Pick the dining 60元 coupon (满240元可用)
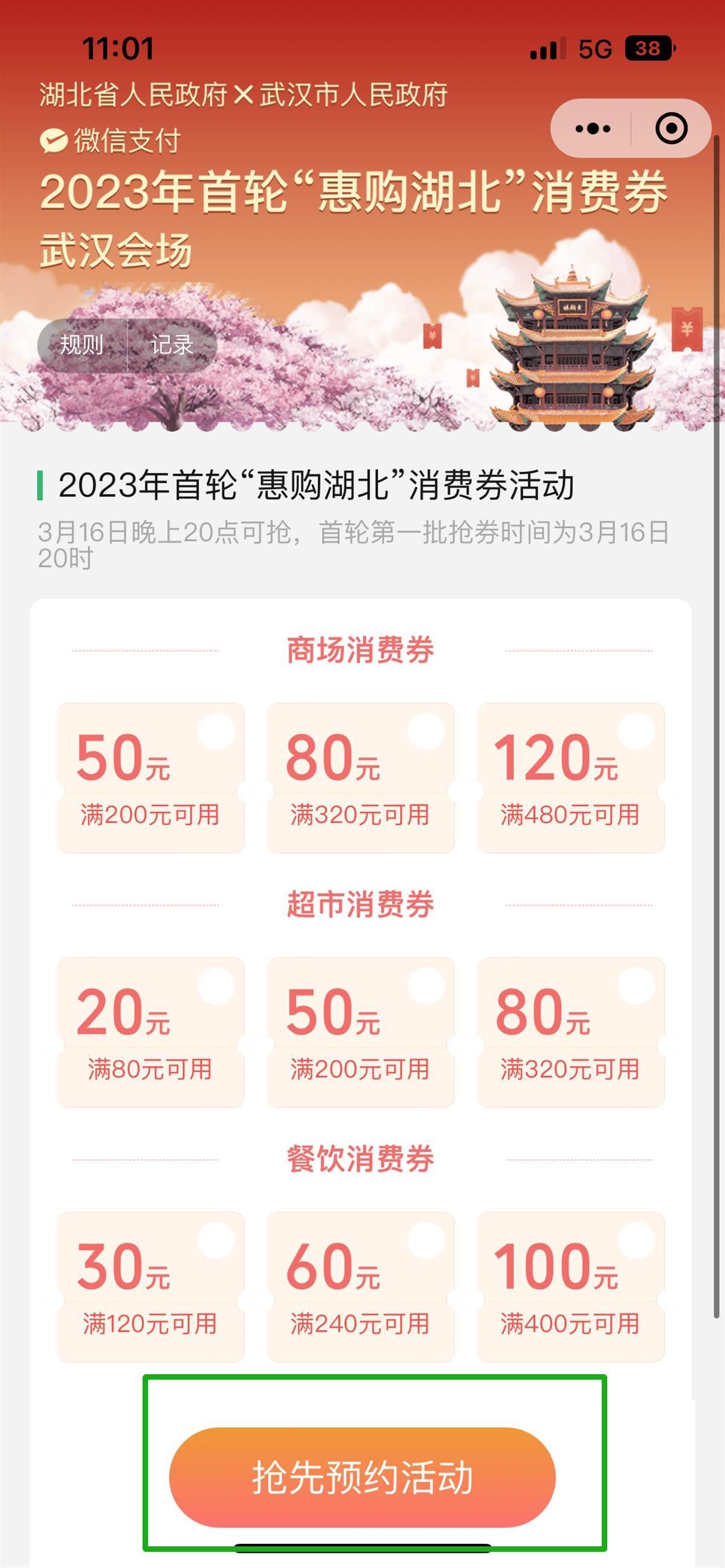The image size is (725, 1568). [x=361, y=1287]
